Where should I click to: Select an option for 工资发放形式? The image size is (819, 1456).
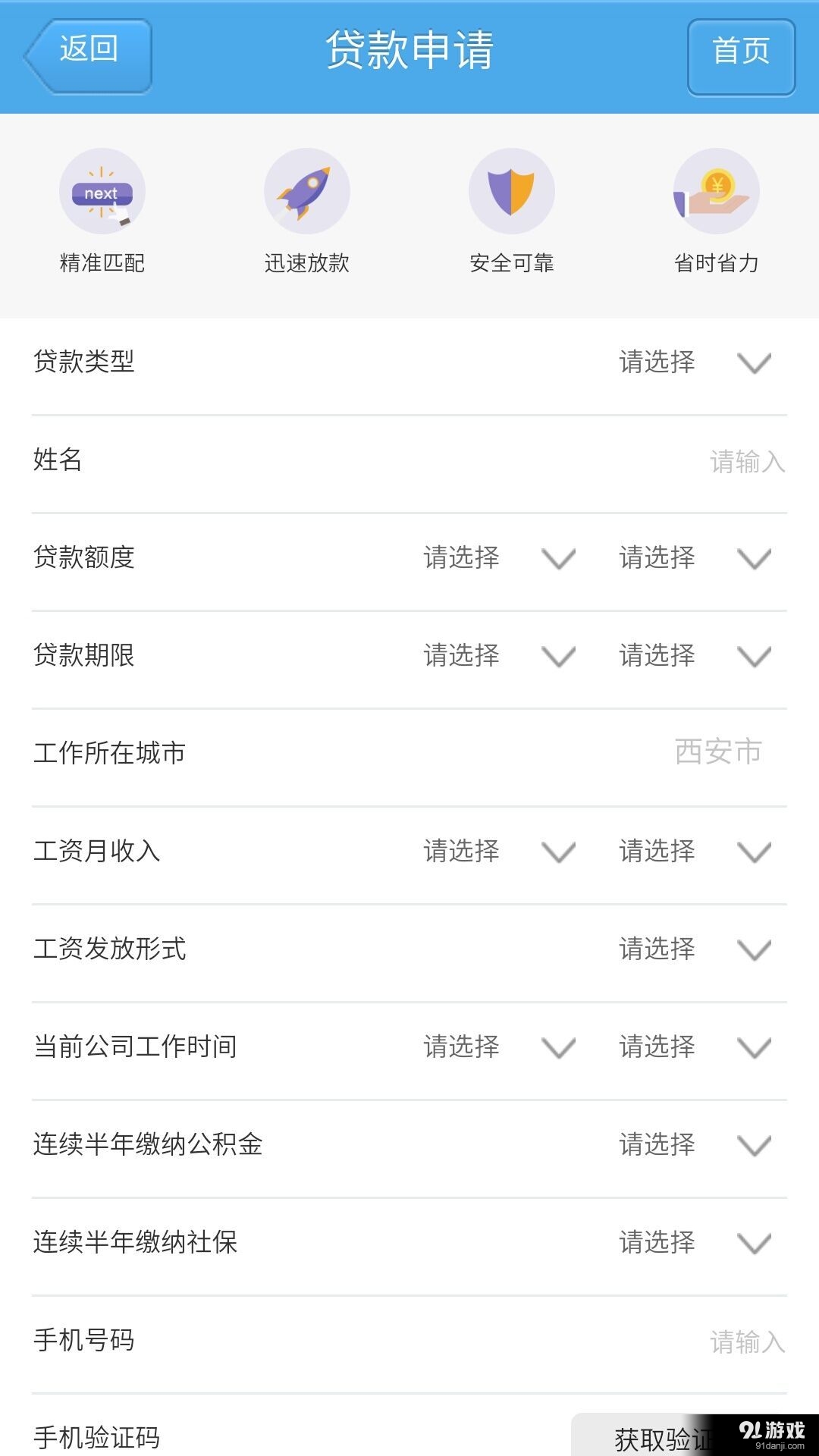pos(695,949)
